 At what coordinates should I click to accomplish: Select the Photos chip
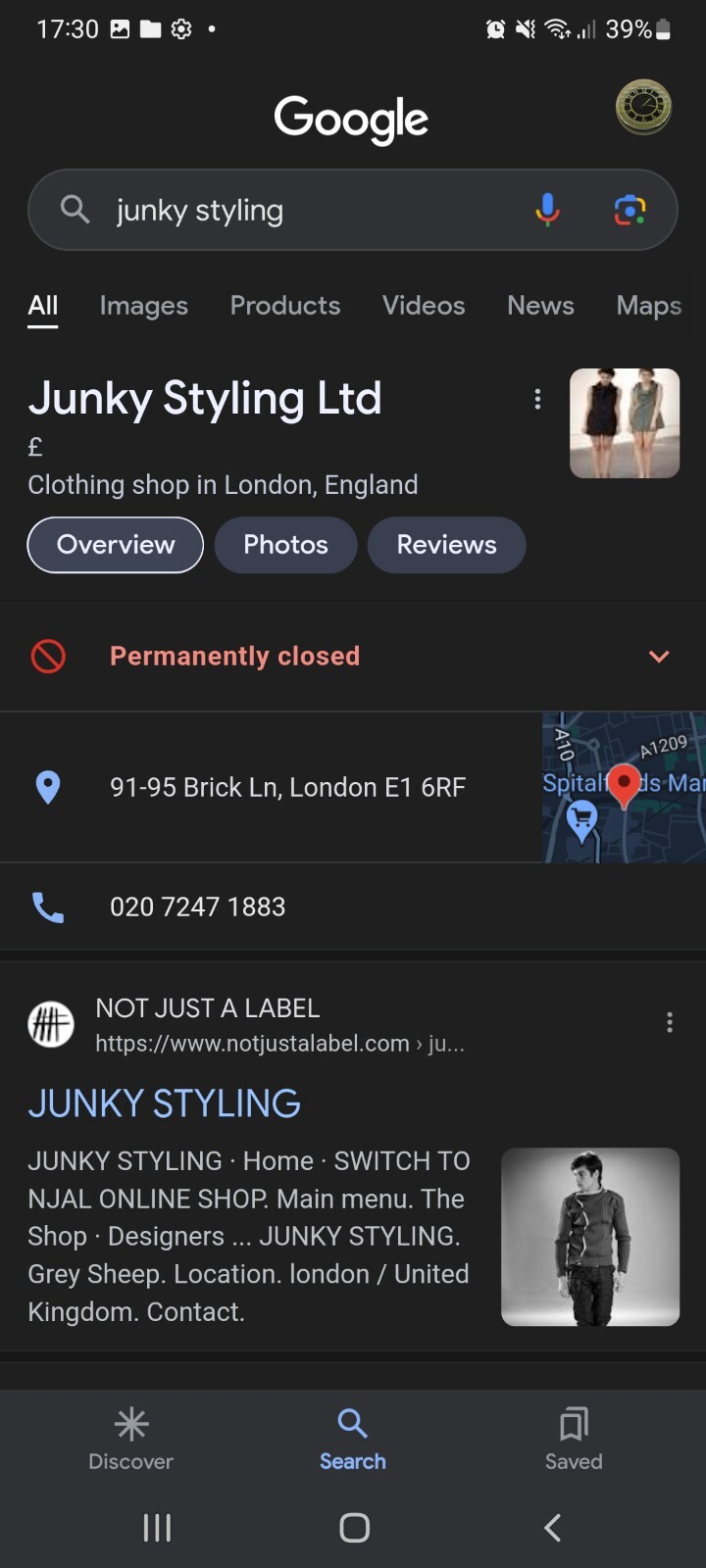tap(285, 545)
